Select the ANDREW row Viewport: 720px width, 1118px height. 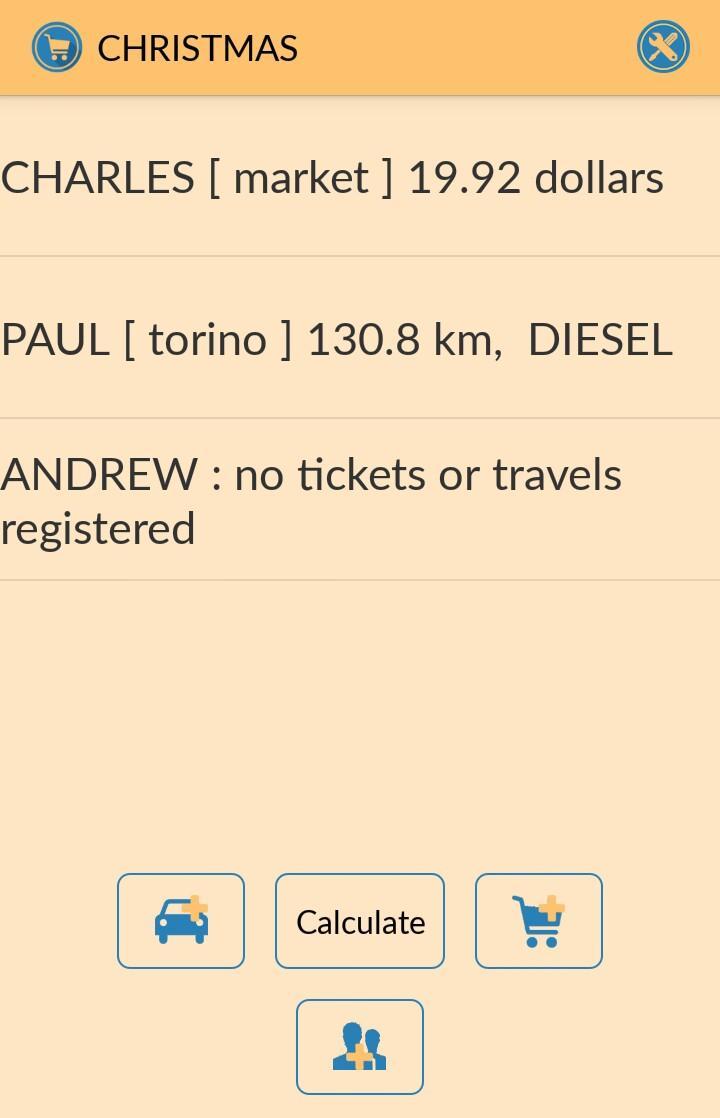(x=310, y=501)
